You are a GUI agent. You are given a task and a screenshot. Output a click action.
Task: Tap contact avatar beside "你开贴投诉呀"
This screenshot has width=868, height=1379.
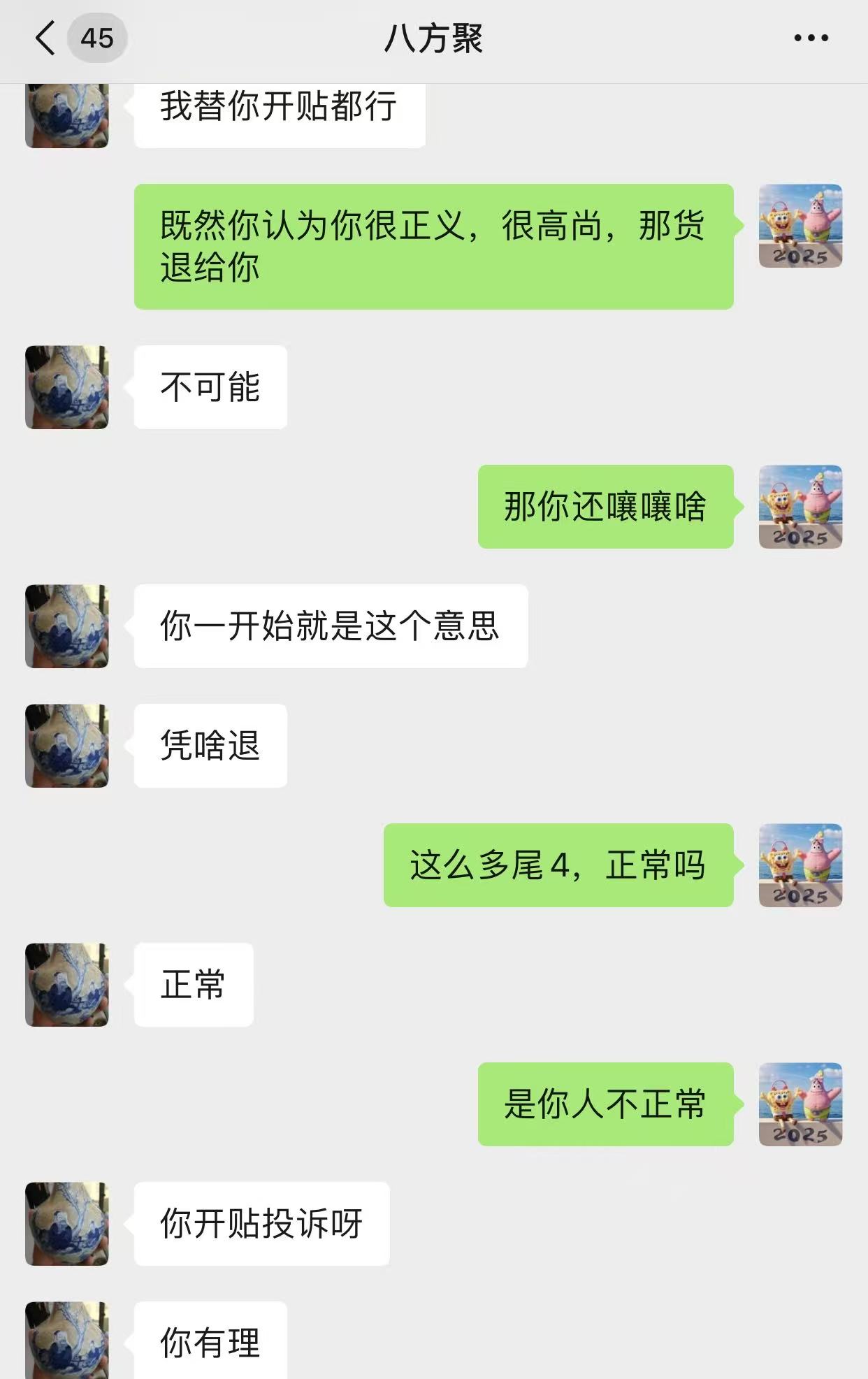click(x=67, y=1224)
